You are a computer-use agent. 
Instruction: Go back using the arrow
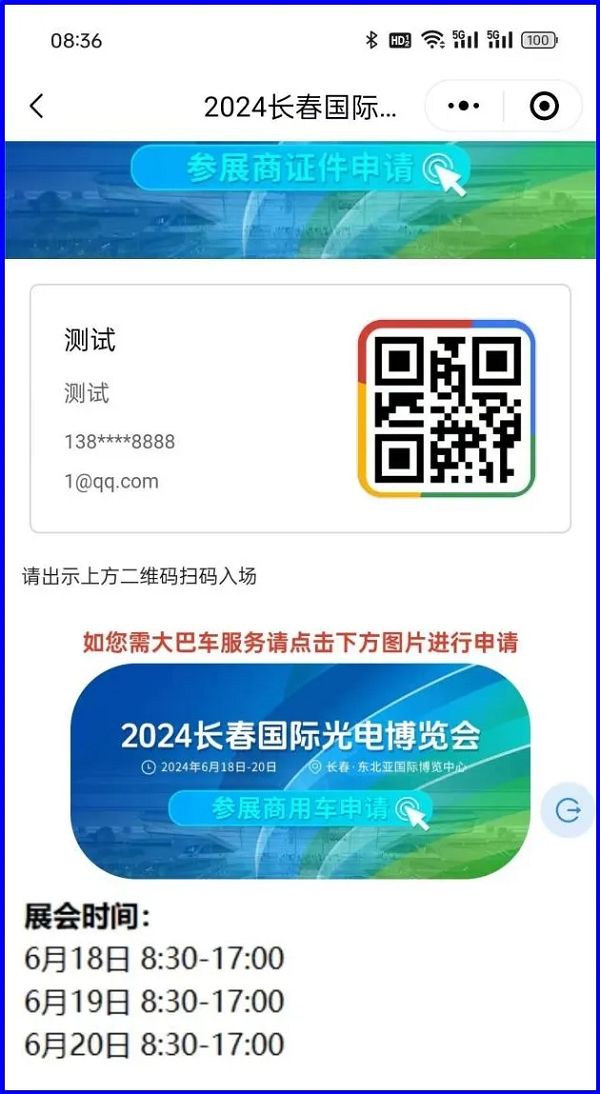click(x=37, y=106)
